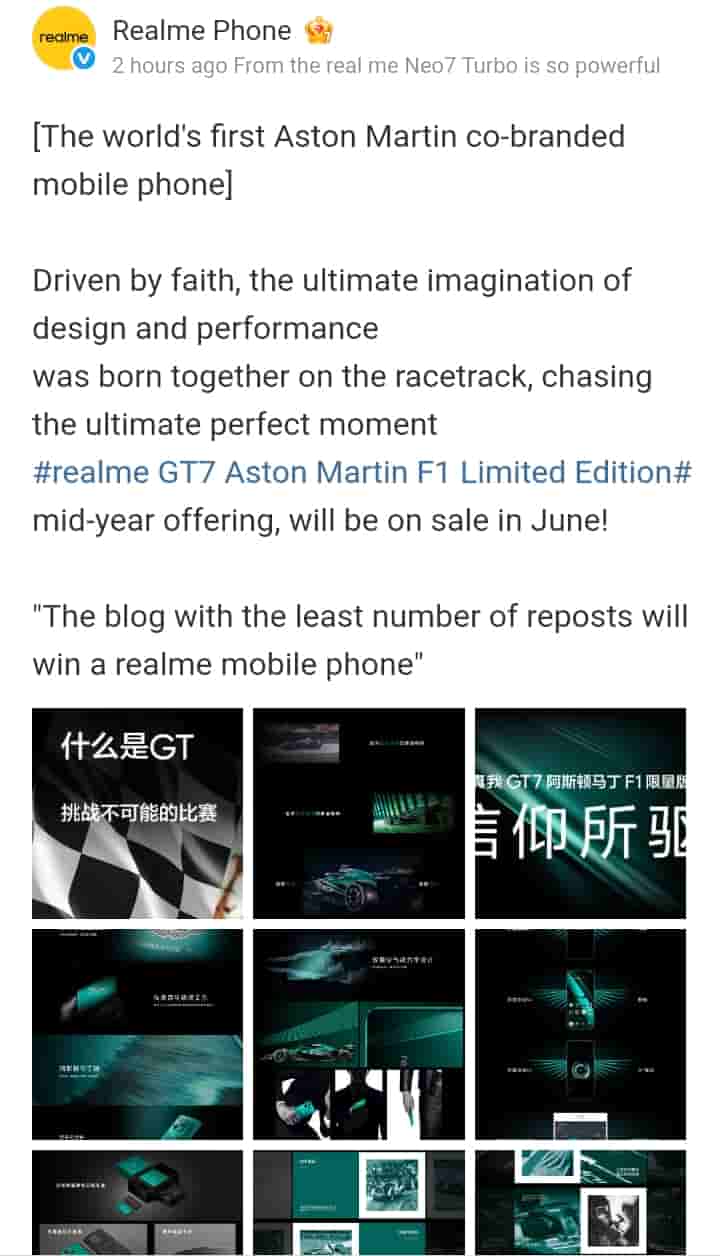Image resolution: width=720 pixels, height=1256 pixels.
Task: Open the bottom row right collage image
Action: click(580, 1202)
